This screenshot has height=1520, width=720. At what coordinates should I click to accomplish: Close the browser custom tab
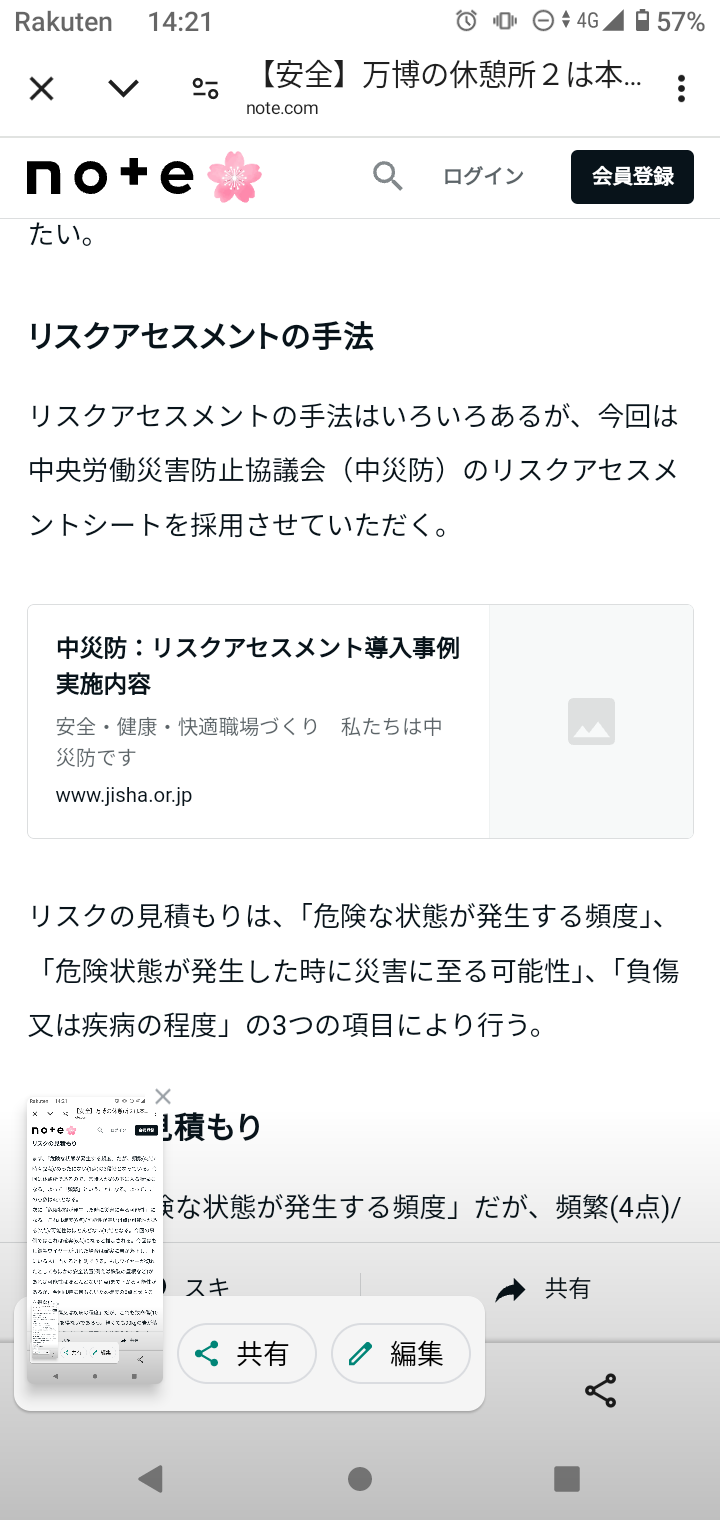point(41,89)
